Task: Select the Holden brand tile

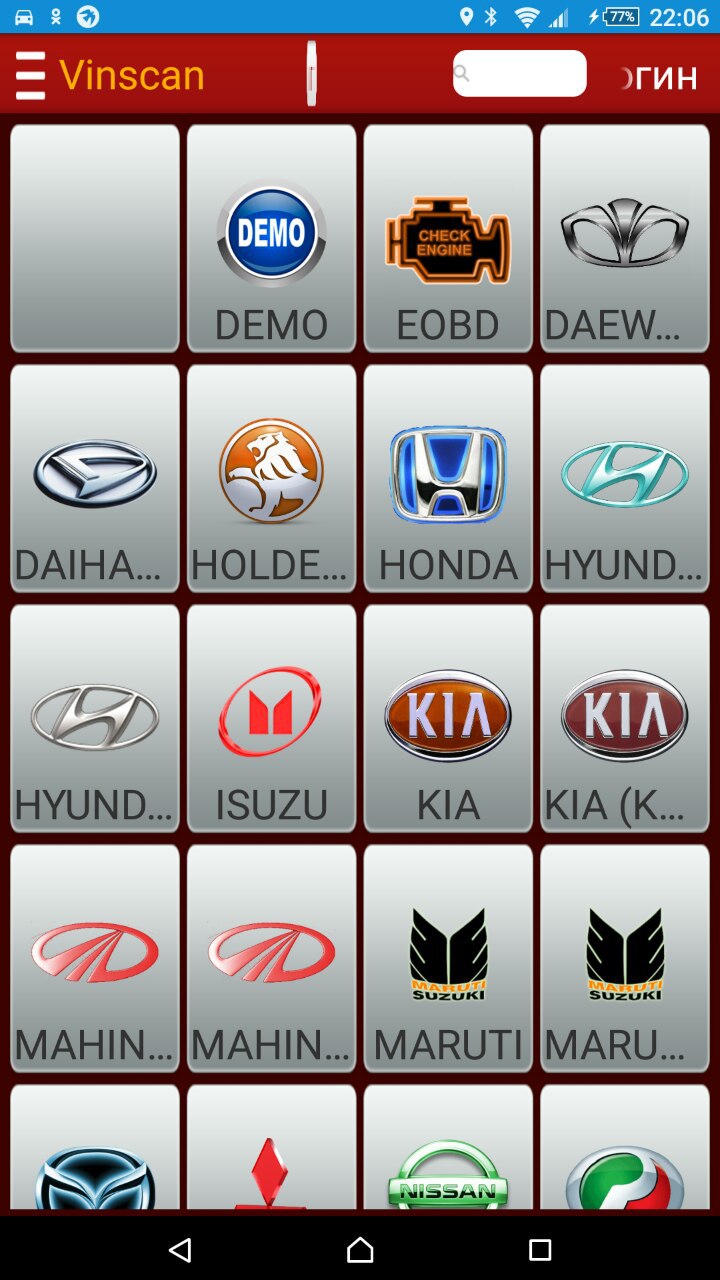Action: pos(271,478)
